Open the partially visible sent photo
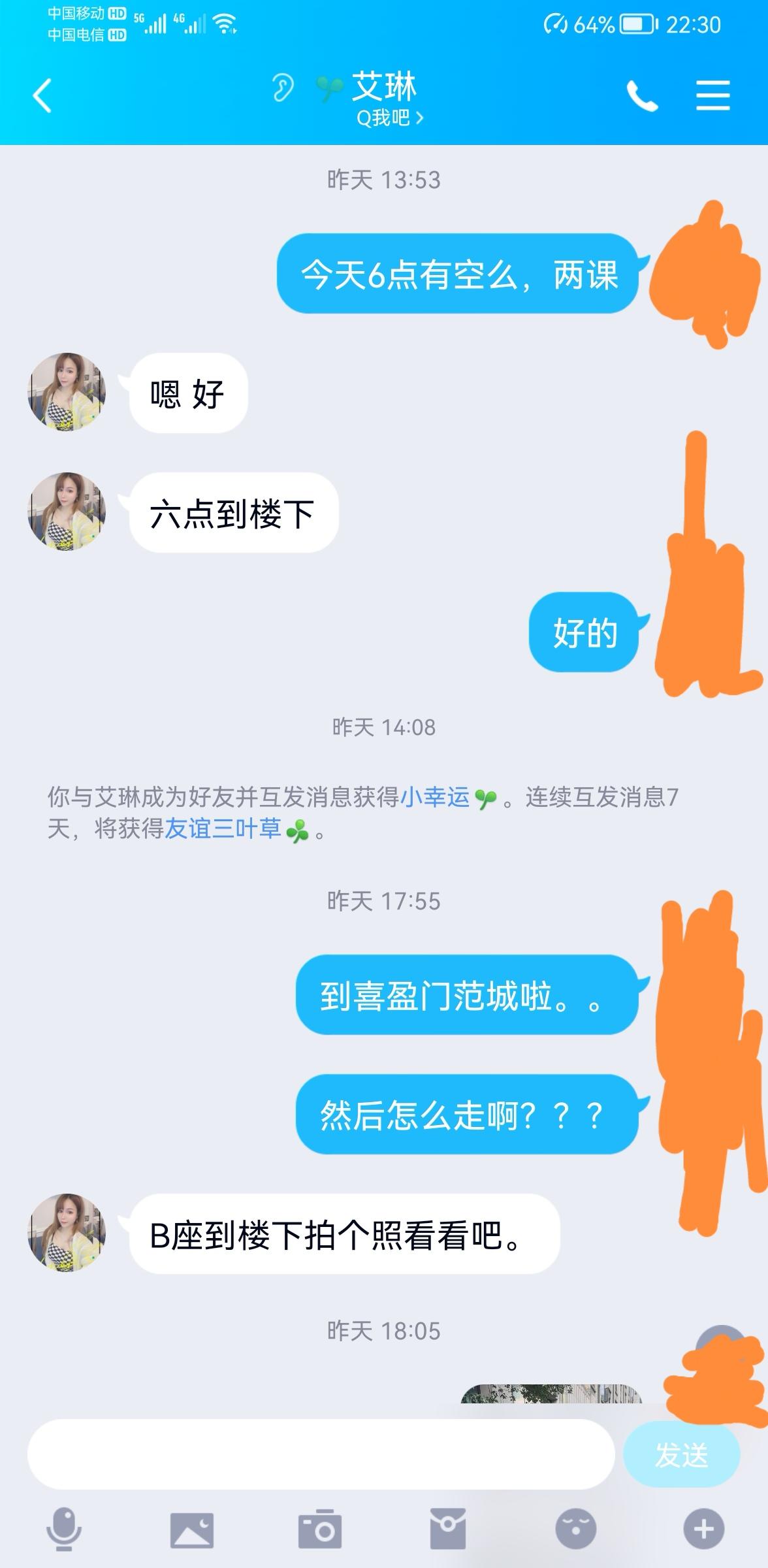768x1568 pixels. [x=551, y=1394]
